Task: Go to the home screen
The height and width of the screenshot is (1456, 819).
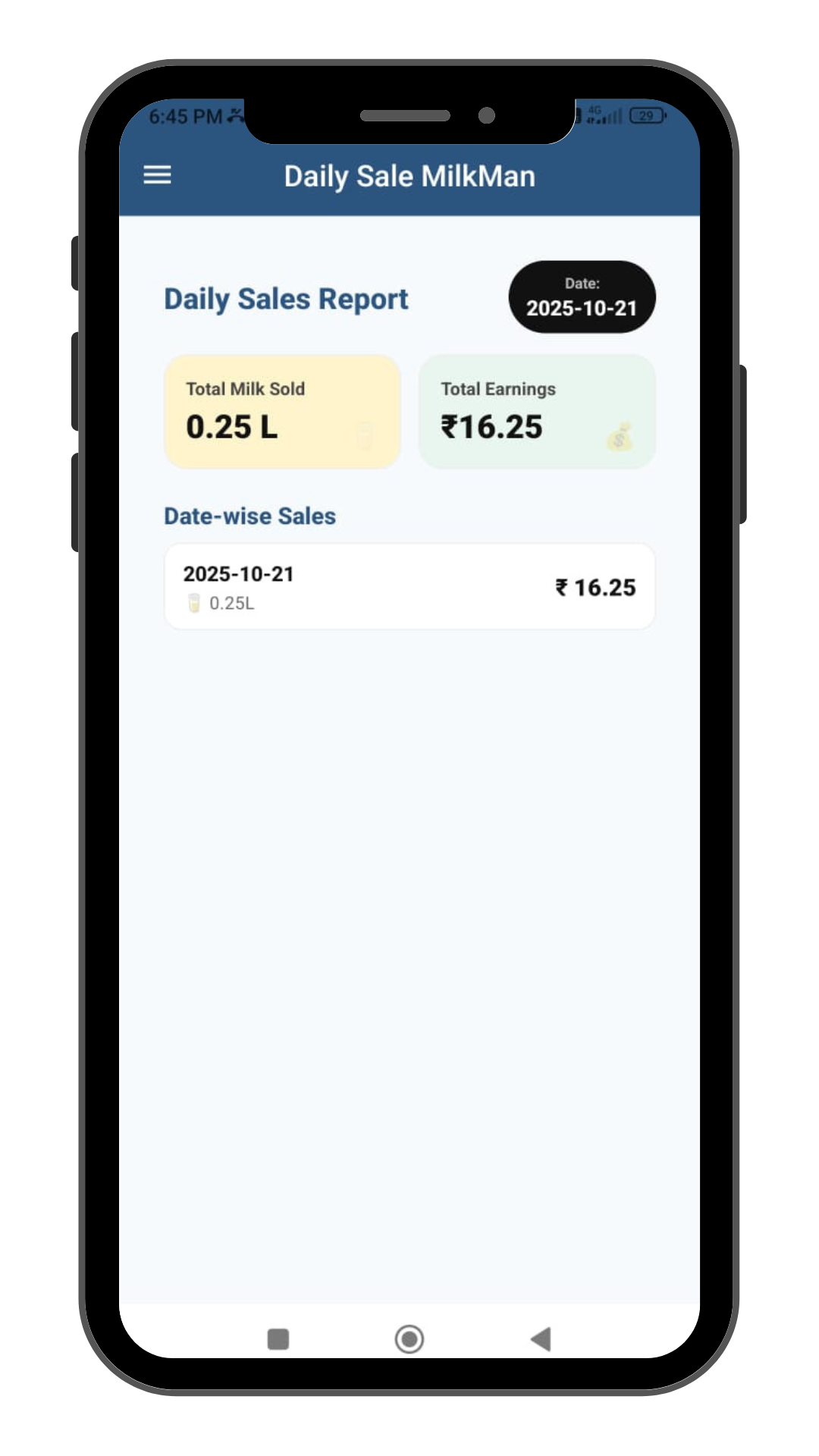Action: (409, 1339)
